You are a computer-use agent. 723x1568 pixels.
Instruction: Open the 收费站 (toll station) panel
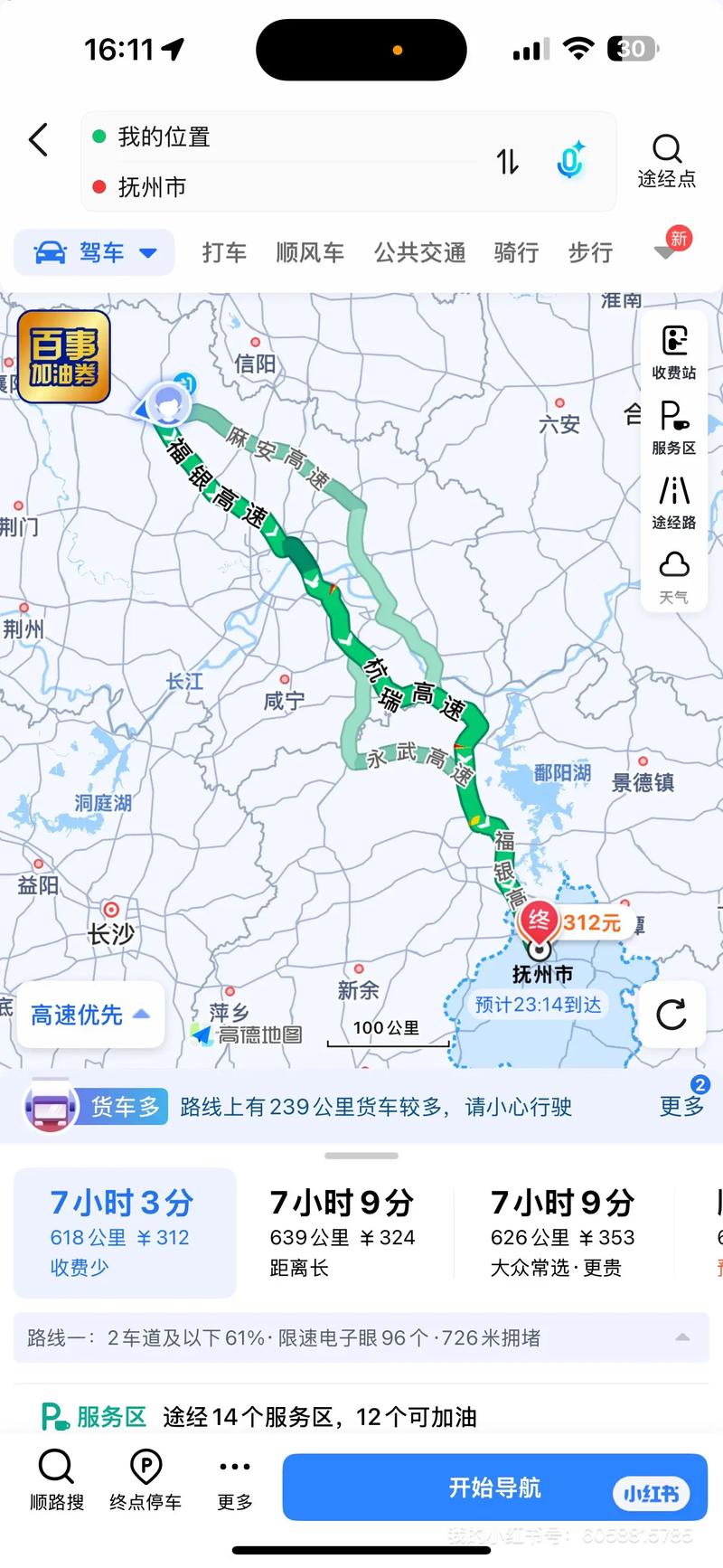tap(673, 353)
